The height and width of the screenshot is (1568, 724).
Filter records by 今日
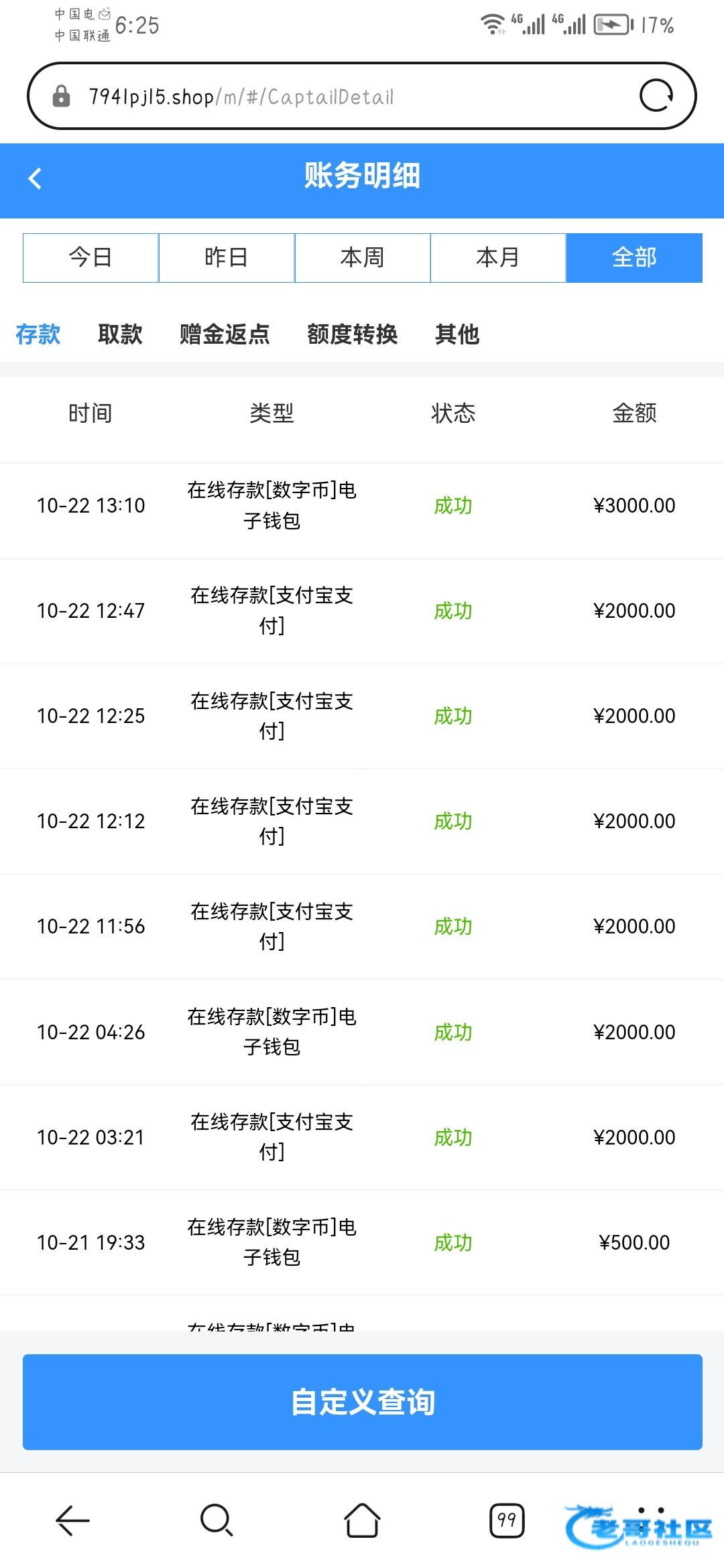(90, 258)
